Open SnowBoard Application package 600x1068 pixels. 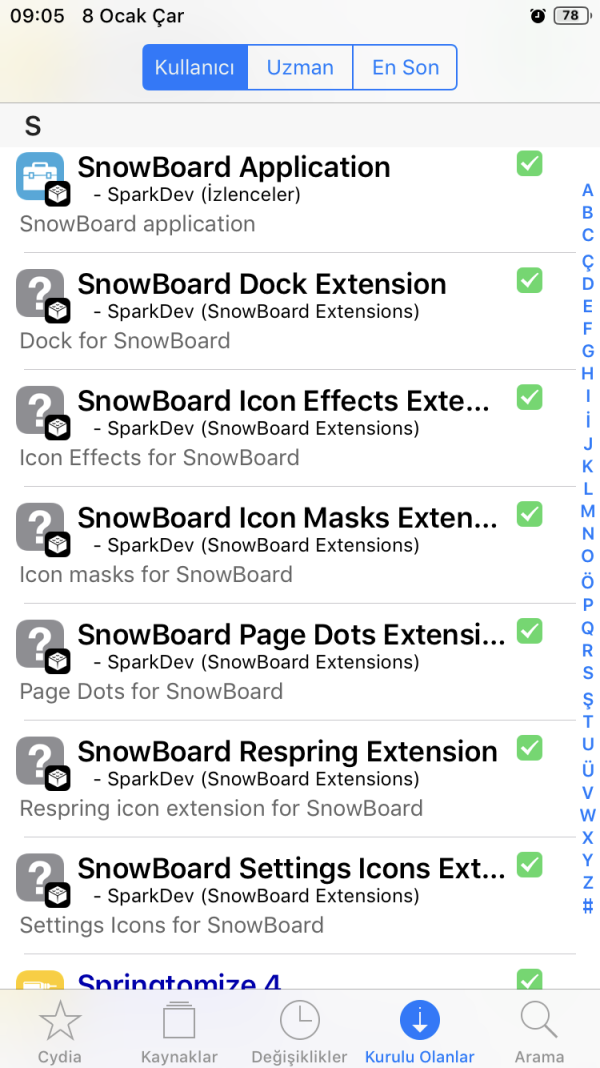click(x=280, y=194)
